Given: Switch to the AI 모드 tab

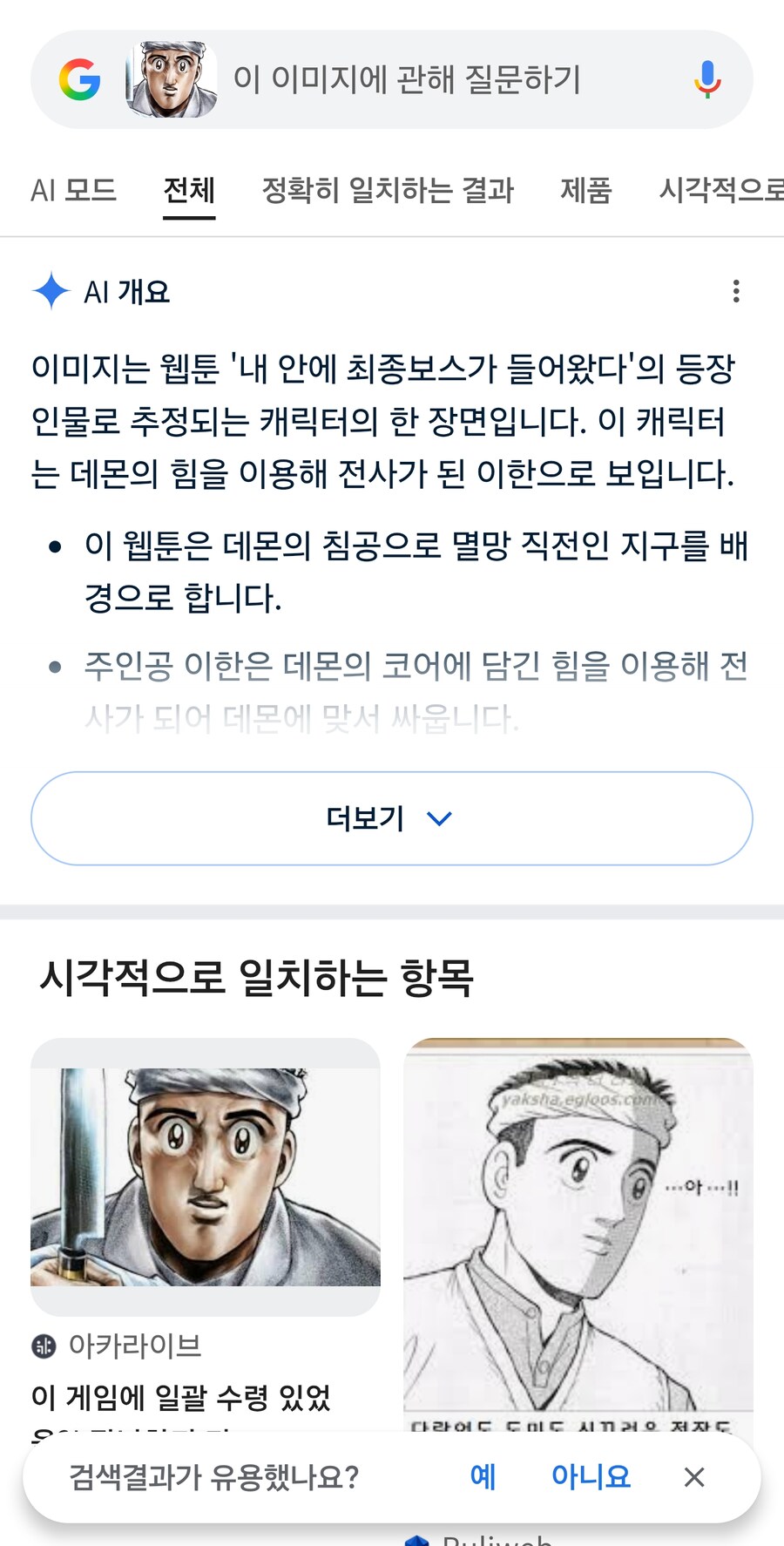Looking at the screenshot, I should (73, 190).
